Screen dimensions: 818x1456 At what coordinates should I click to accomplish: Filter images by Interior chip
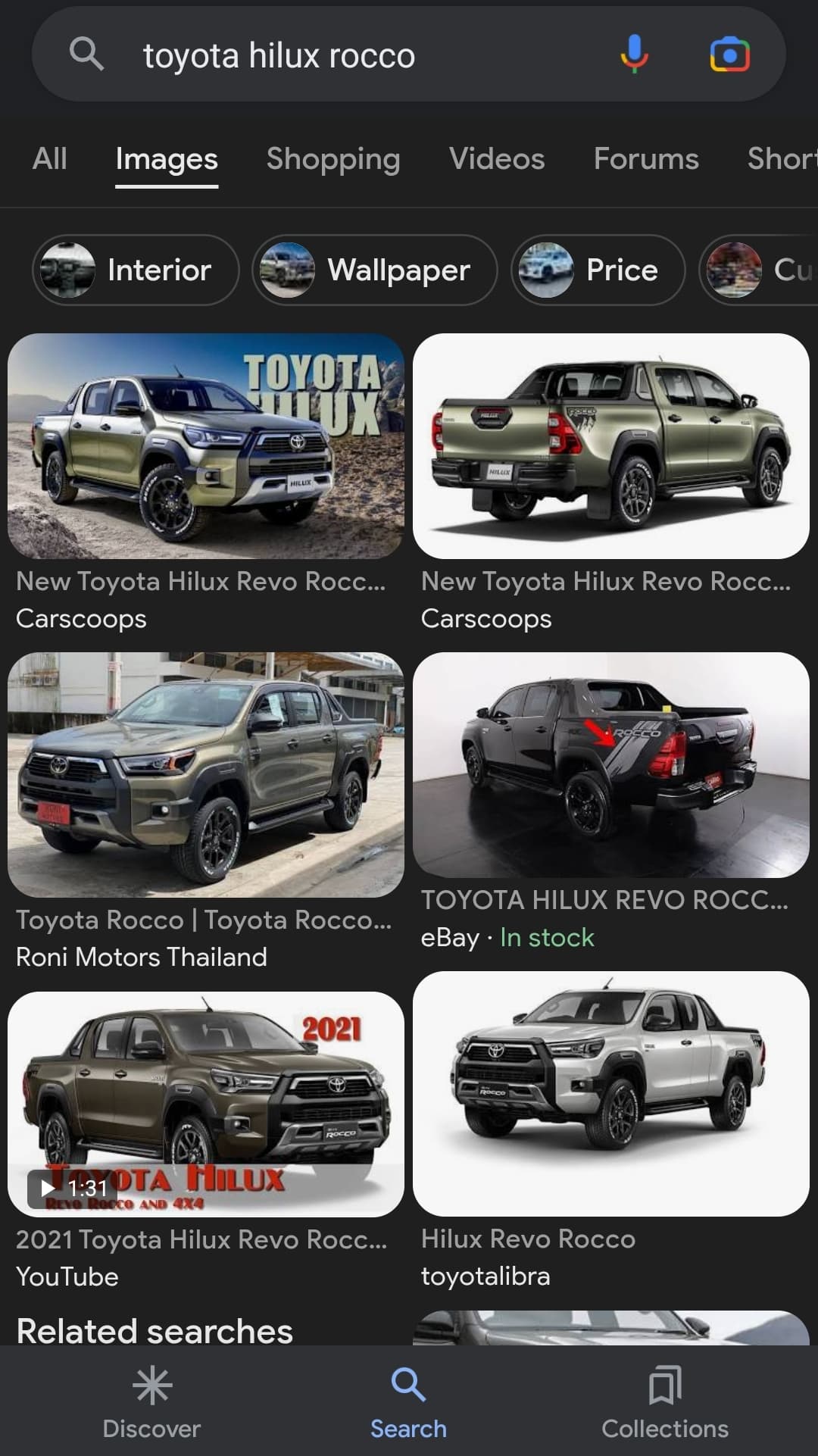click(x=136, y=270)
